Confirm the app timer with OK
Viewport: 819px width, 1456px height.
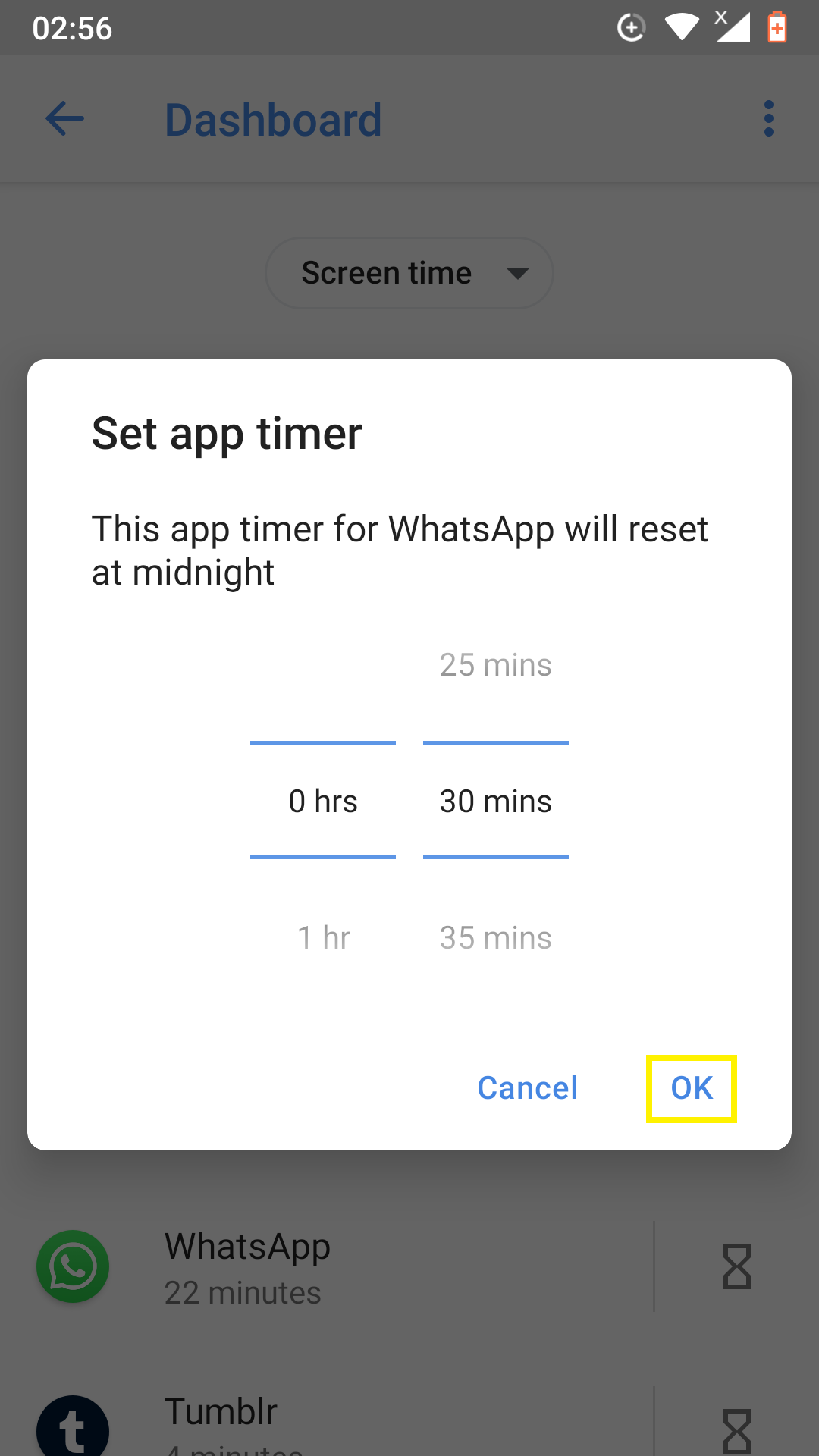coord(692,1088)
